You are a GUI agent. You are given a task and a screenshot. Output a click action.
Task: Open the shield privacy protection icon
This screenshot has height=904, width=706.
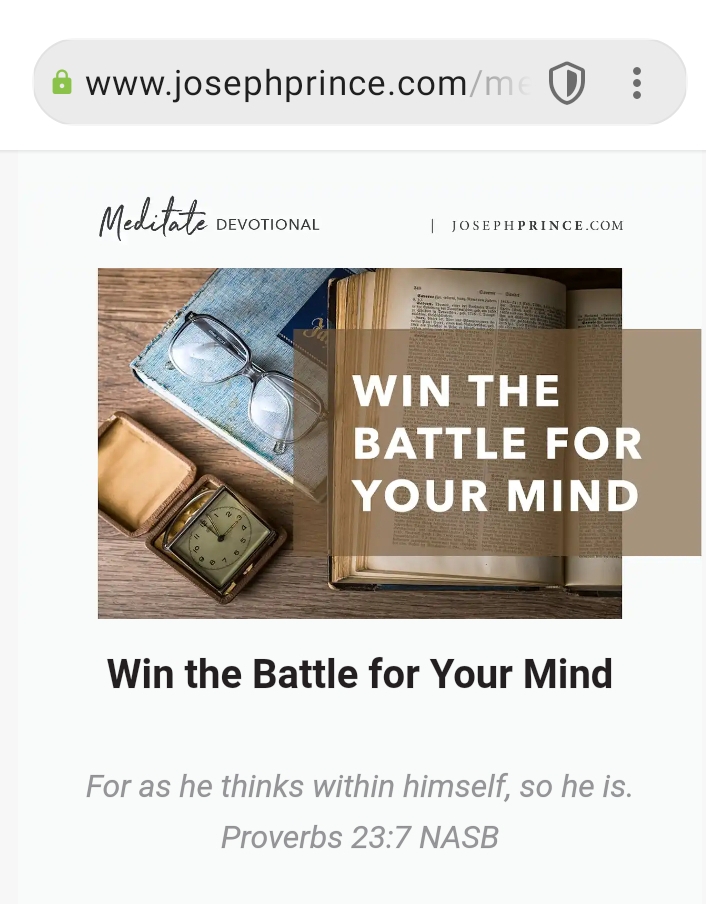click(x=566, y=84)
